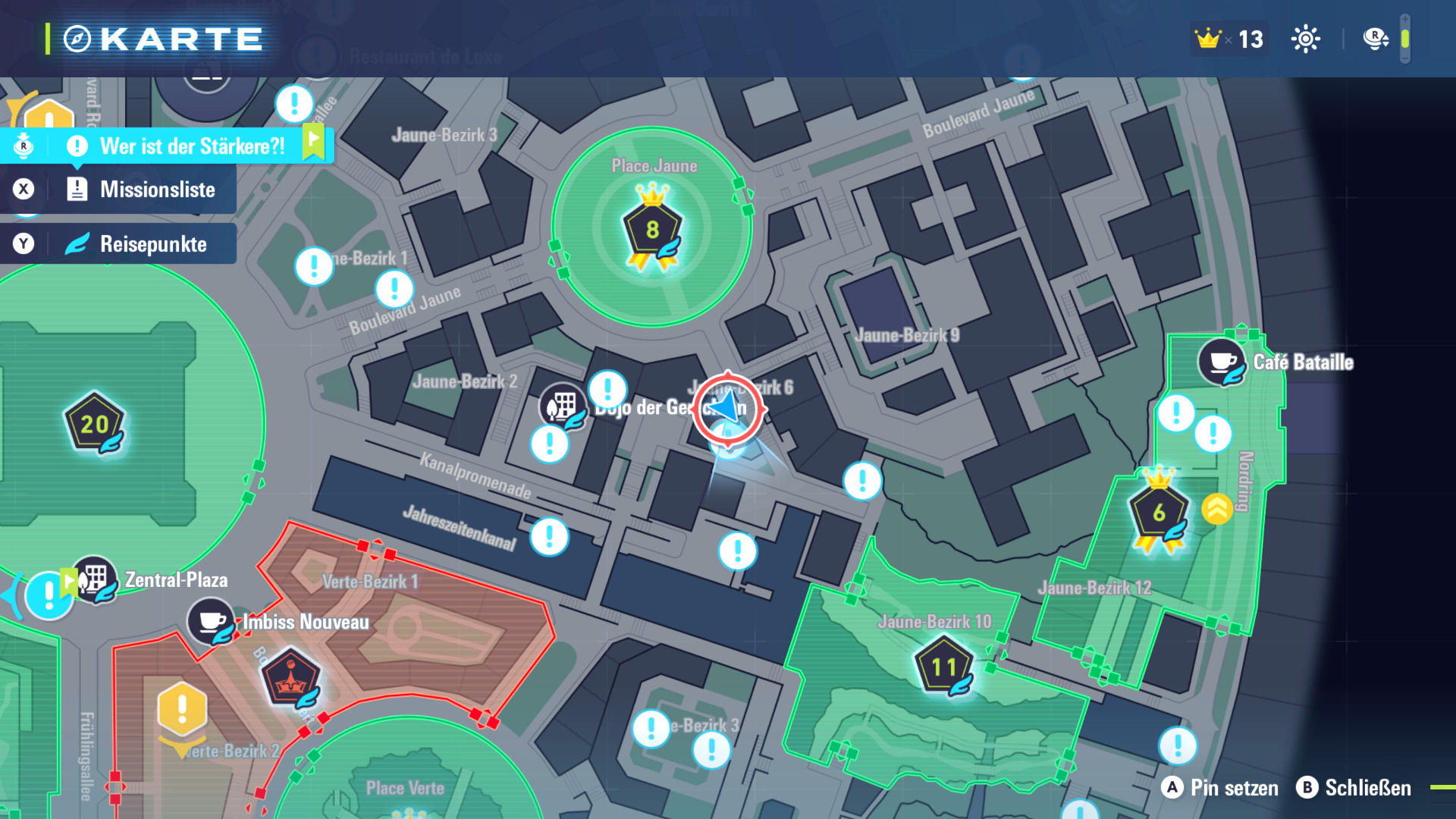Select the mission Wer ist der Stärkere?!

pyautogui.click(x=191, y=146)
